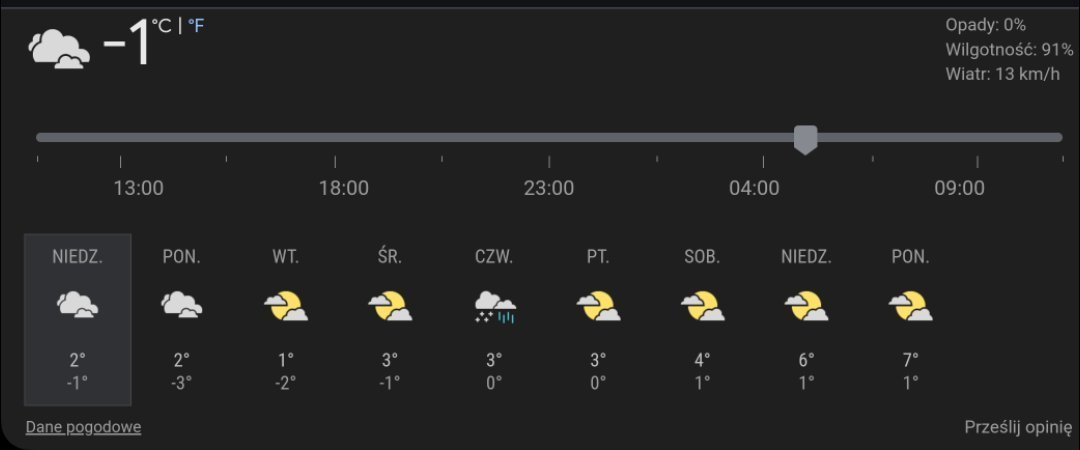Tap Prześlij opinię to send feedback
1080x450 pixels.
[x=1018, y=427]
